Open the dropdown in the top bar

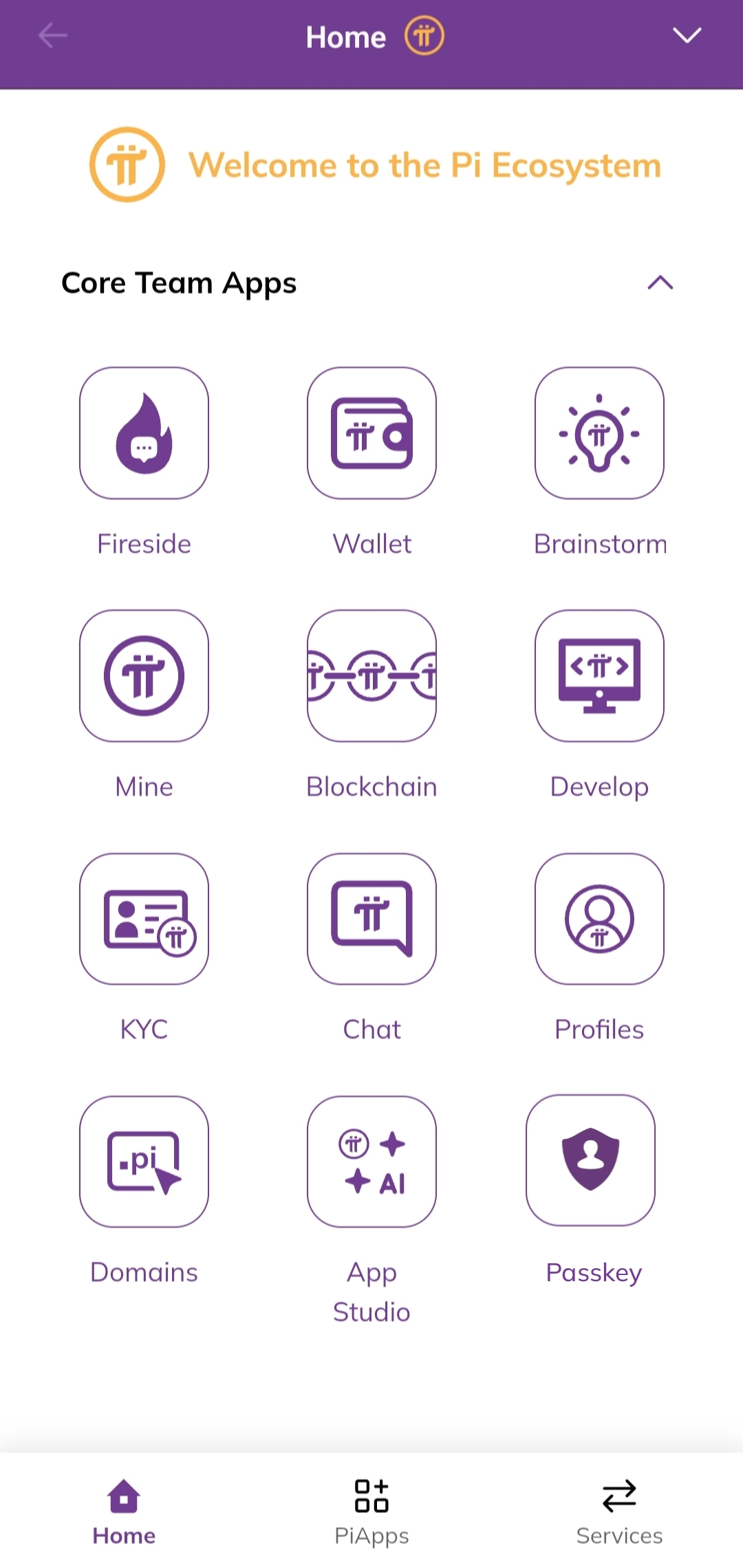tap(687, 34)
